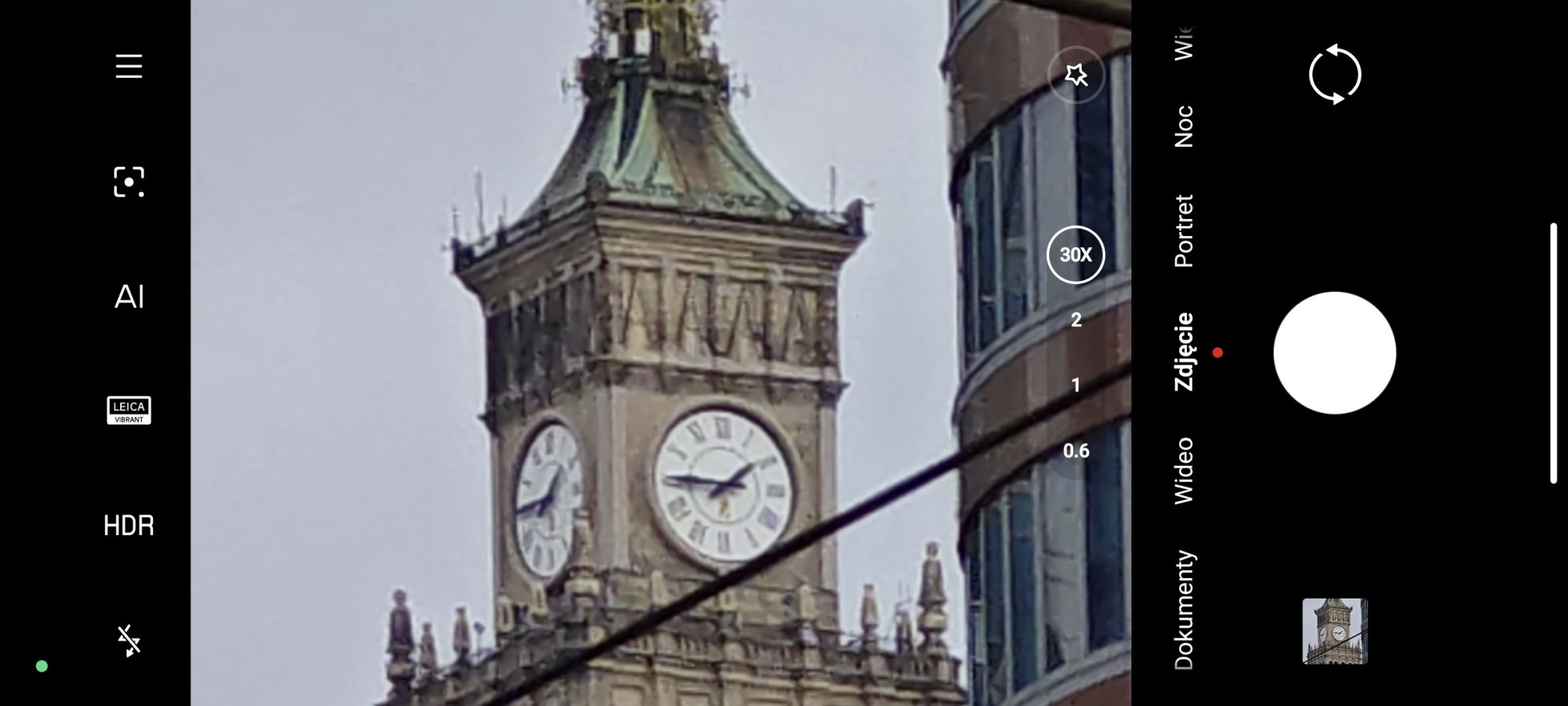Open the filters and beauty effects icon
The width and height of the screenshot is (1568, 706).
(x=1076, y=75)
